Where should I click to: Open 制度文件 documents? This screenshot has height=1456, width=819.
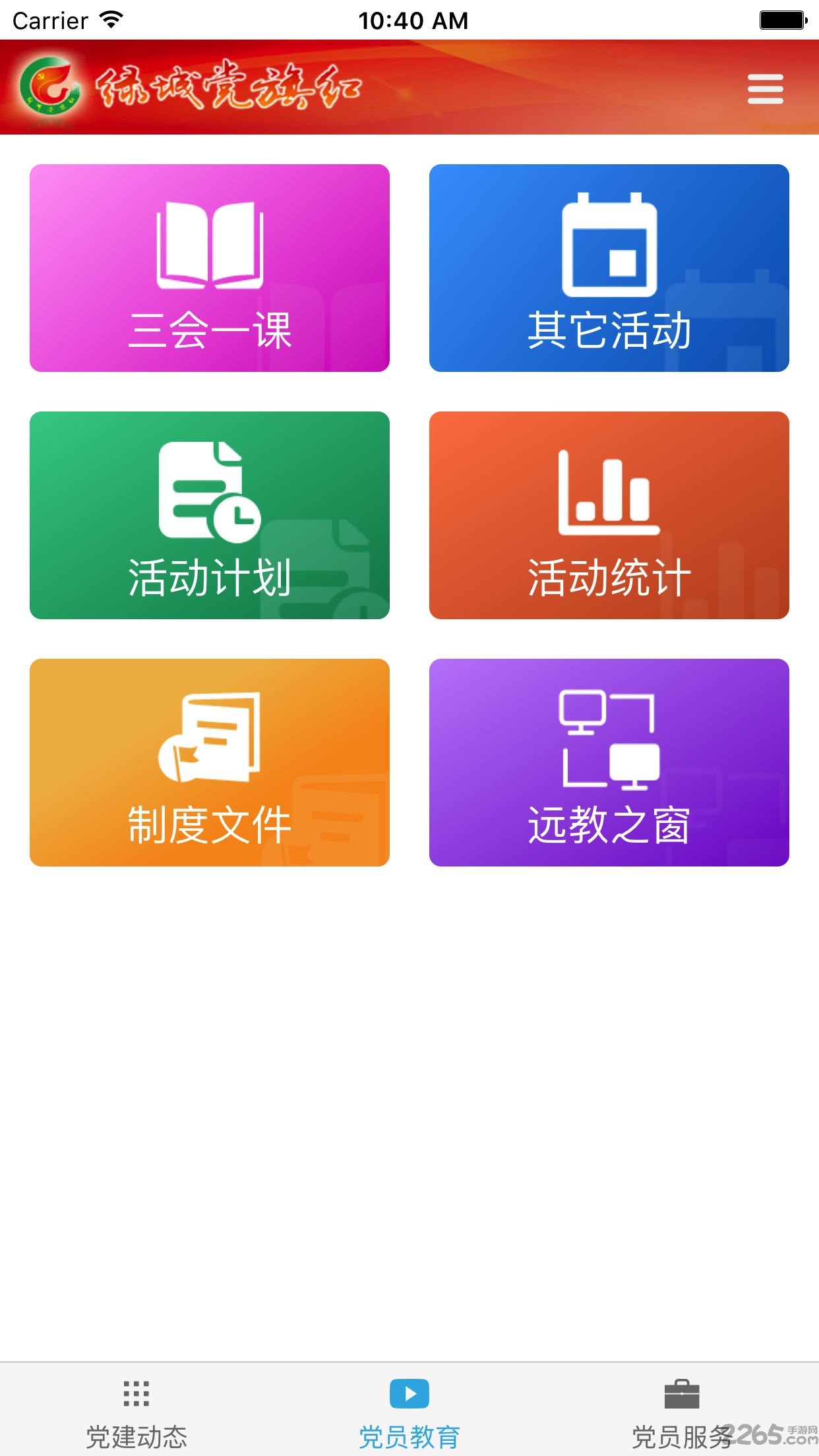210,762
